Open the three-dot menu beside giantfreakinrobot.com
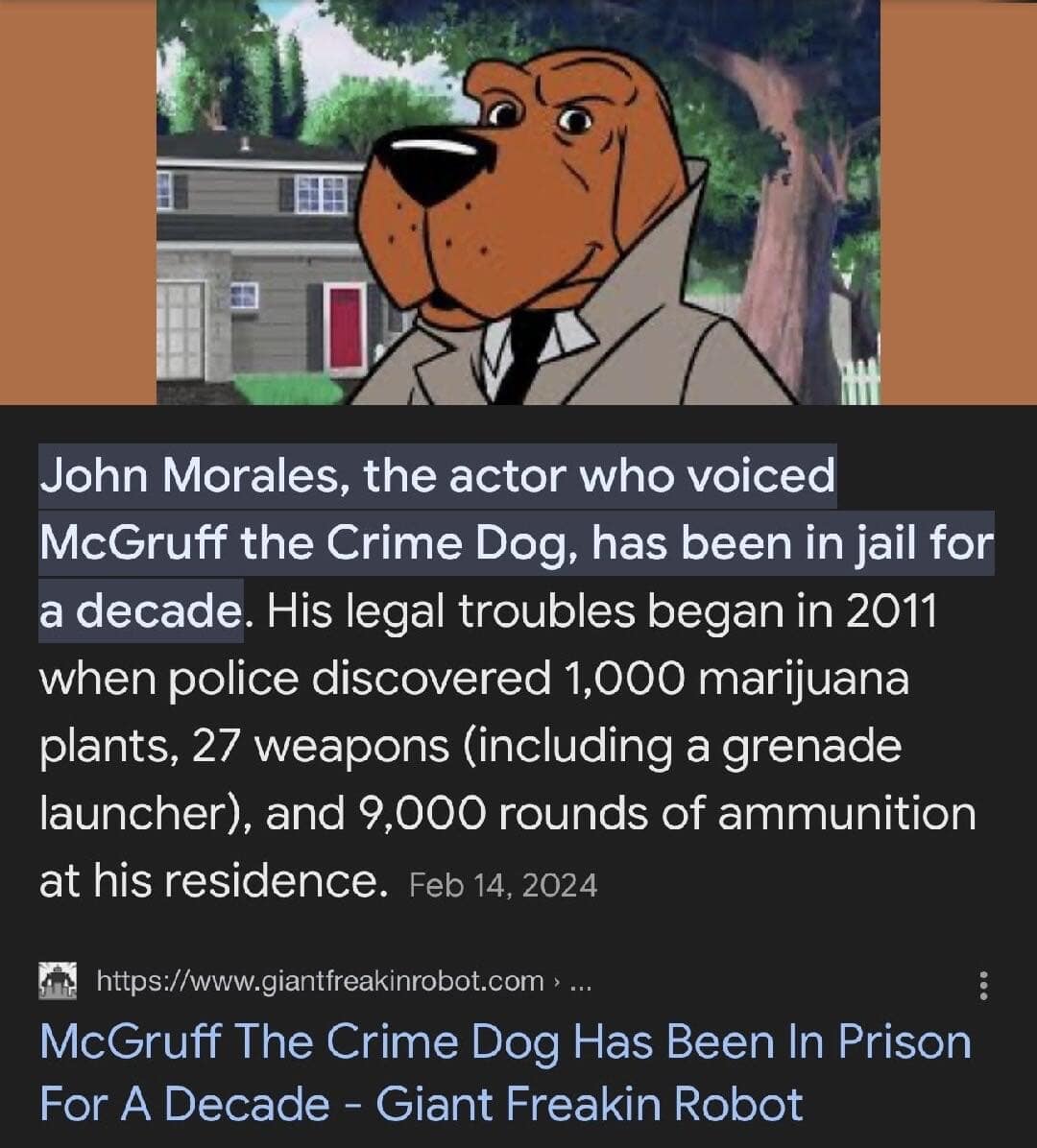This screenshot has height=1148, width=1037. click(x=982, y=986)
